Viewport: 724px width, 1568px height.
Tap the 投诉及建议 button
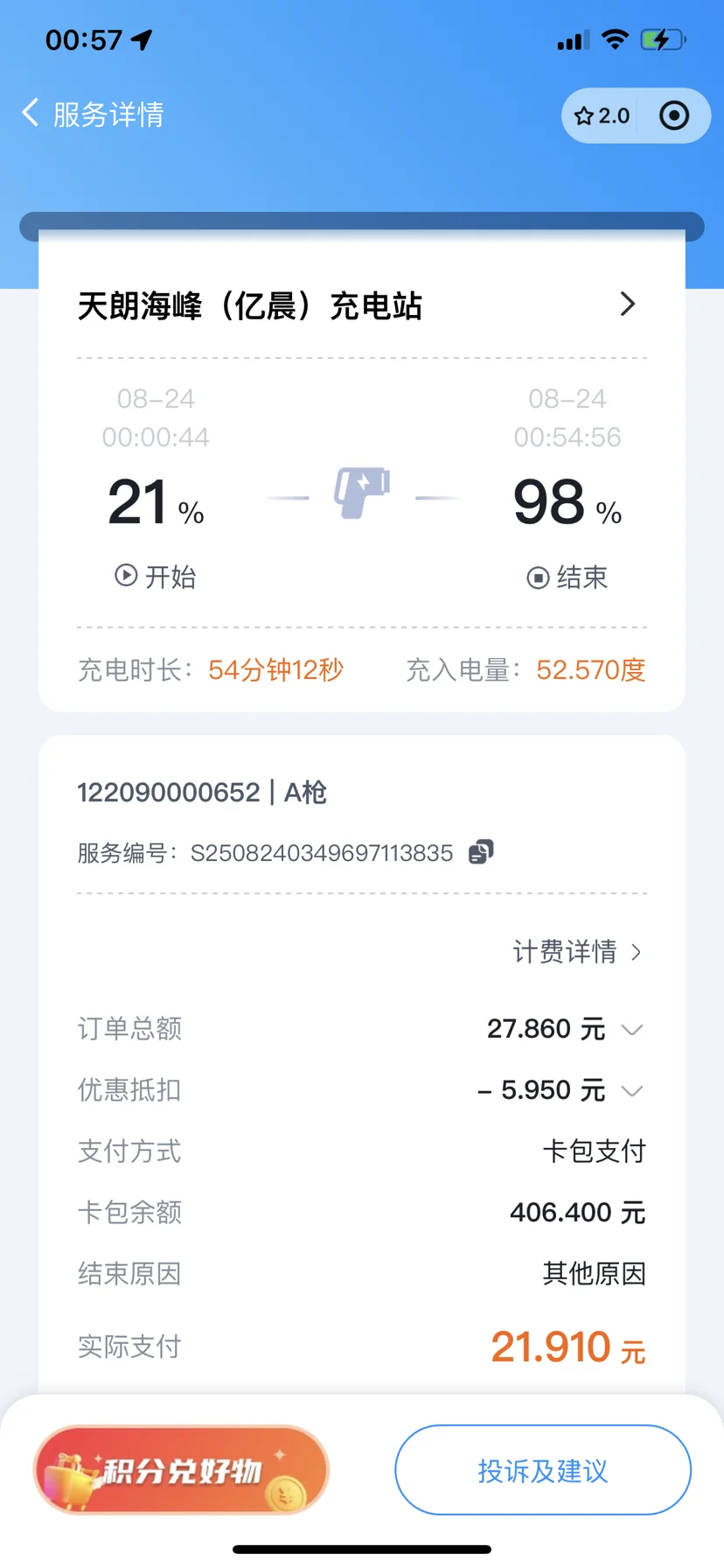pyautogui.click(x=543, y=1470)
